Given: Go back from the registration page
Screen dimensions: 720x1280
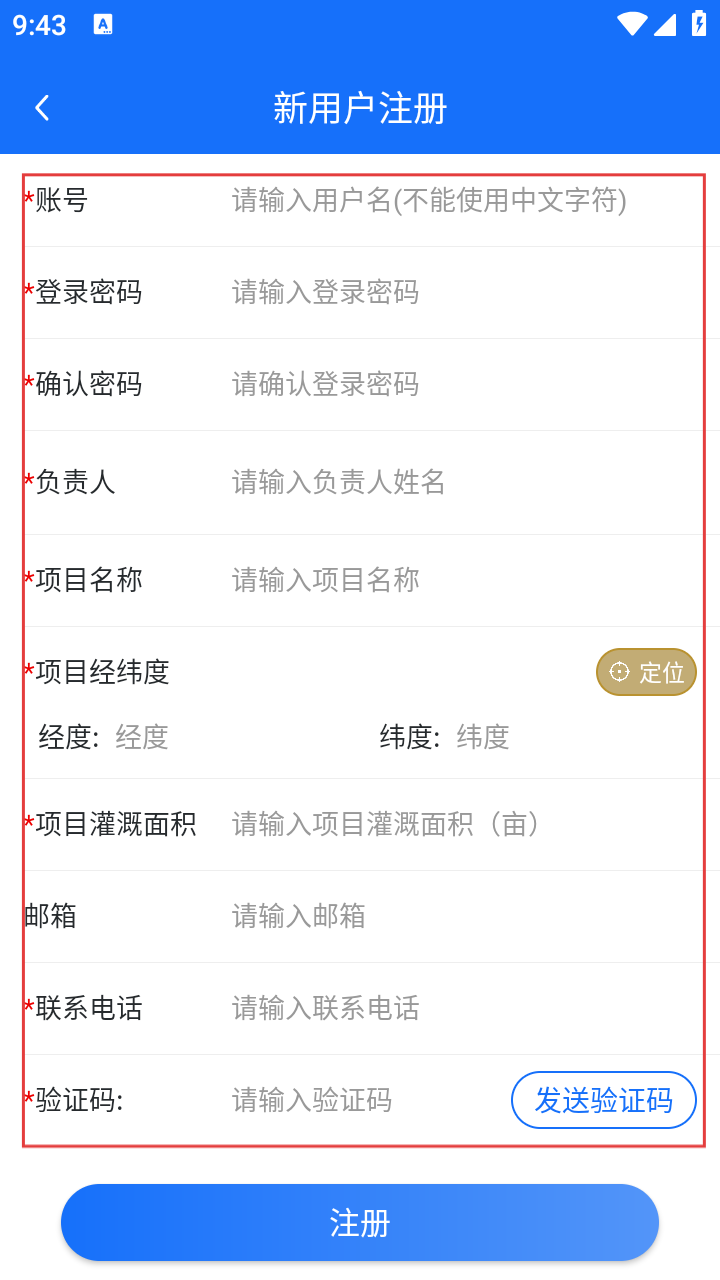Looking at the screenshot, I should pos(42,108).
